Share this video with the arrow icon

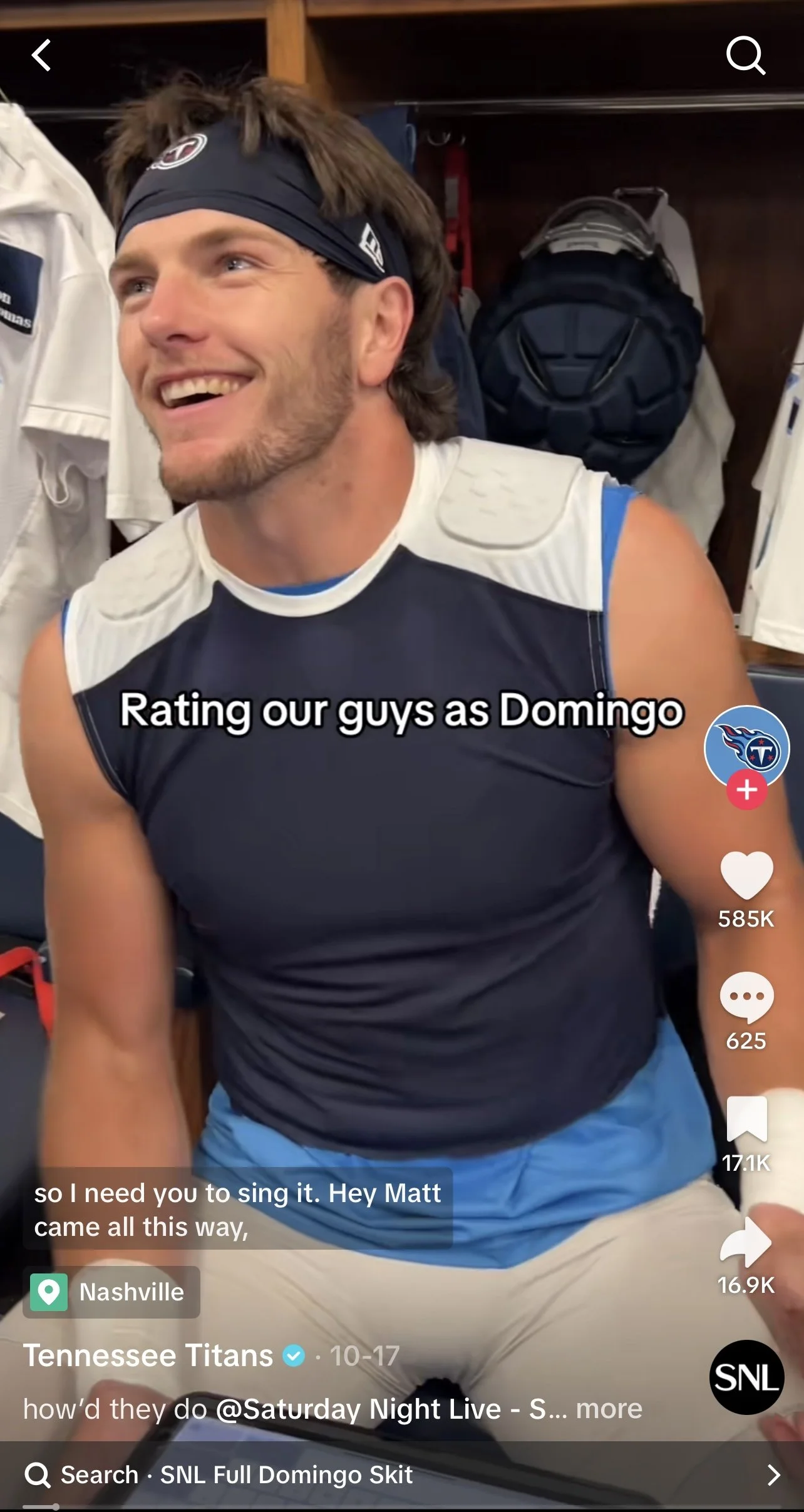click(x=746, y=1242)
